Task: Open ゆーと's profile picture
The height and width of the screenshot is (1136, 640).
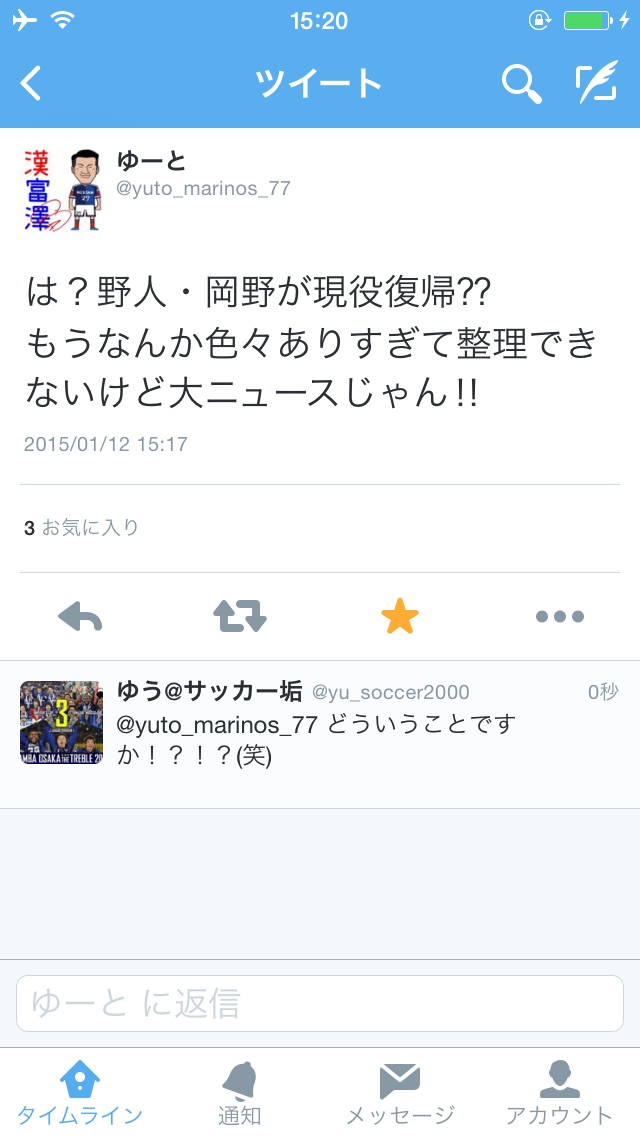Action: click(62, 189)
